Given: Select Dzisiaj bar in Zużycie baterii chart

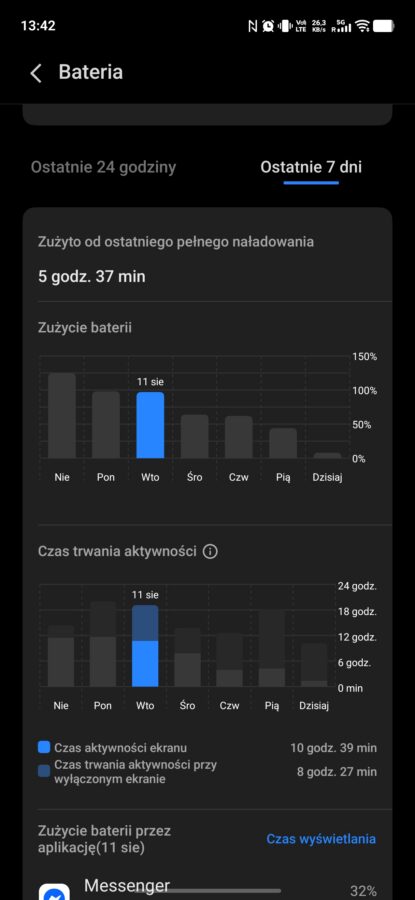Looking at the screenshot, I should 327,455.
